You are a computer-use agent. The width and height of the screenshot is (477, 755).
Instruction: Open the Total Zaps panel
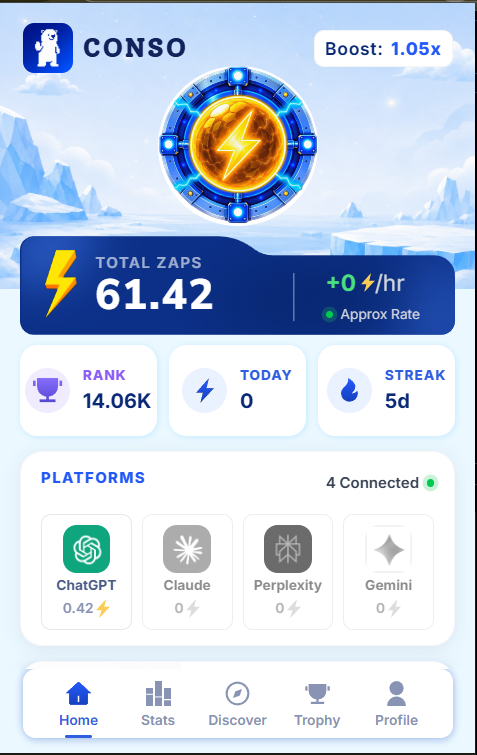click(x=237, y=286)
